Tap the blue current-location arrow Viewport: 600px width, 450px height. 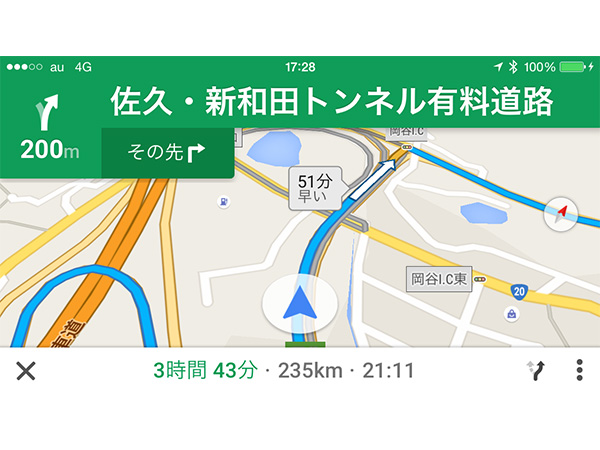pos(297,303)
